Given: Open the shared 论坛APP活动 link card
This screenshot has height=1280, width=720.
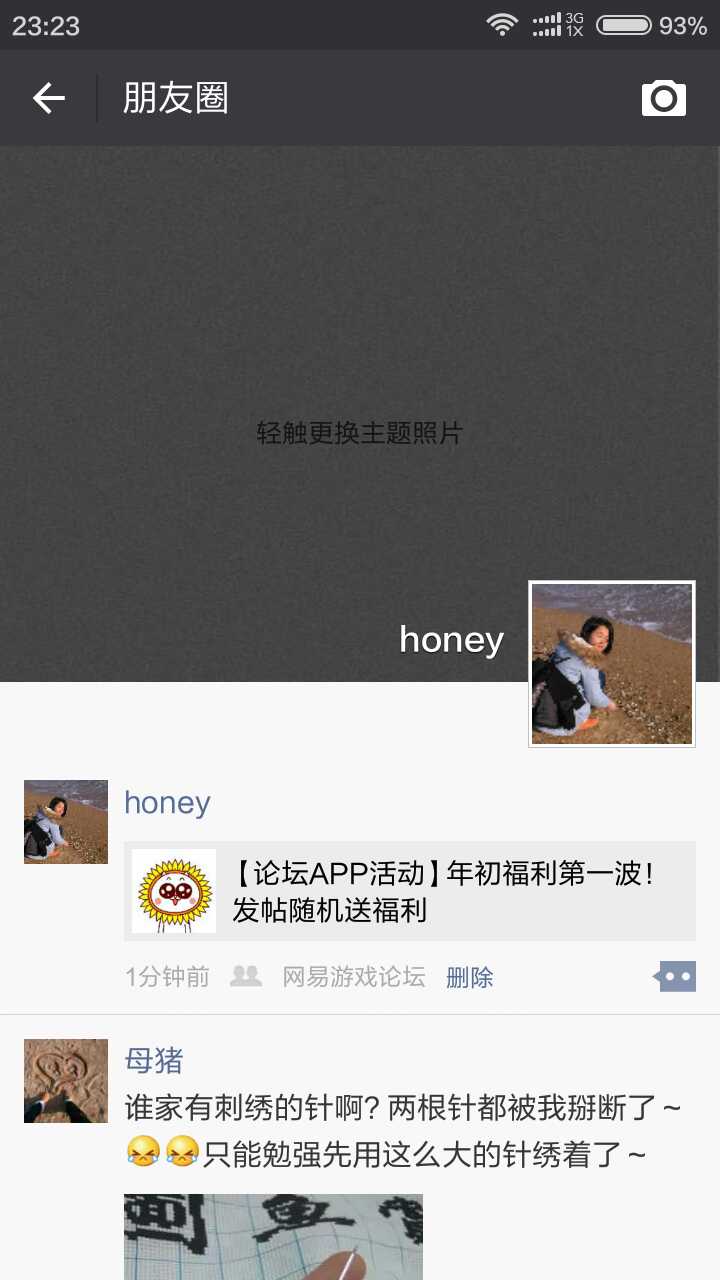Looking at the screenshot, I should coord(410,891).
